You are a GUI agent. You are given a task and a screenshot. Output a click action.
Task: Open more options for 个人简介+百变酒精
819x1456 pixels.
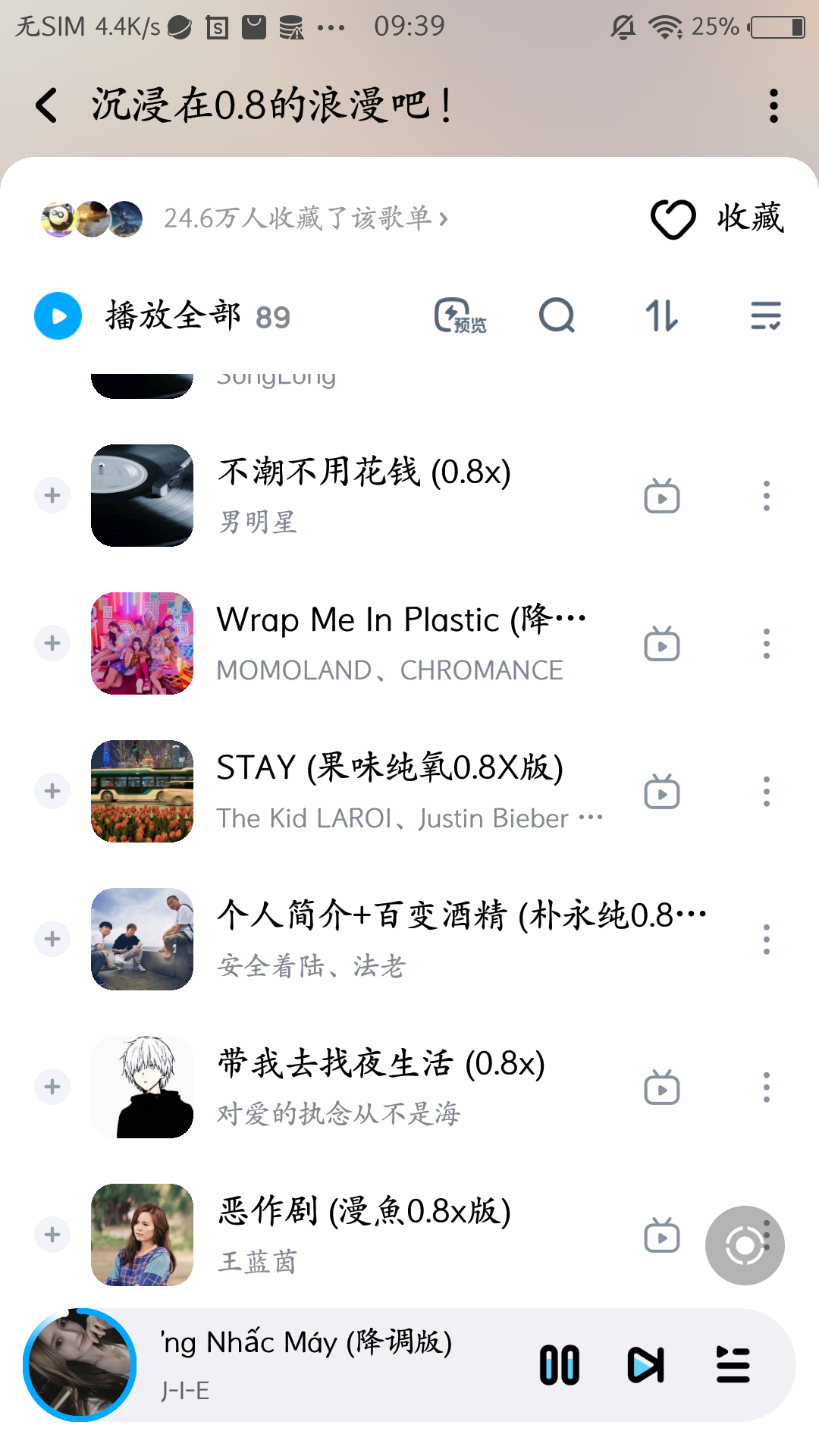(766, 940)
